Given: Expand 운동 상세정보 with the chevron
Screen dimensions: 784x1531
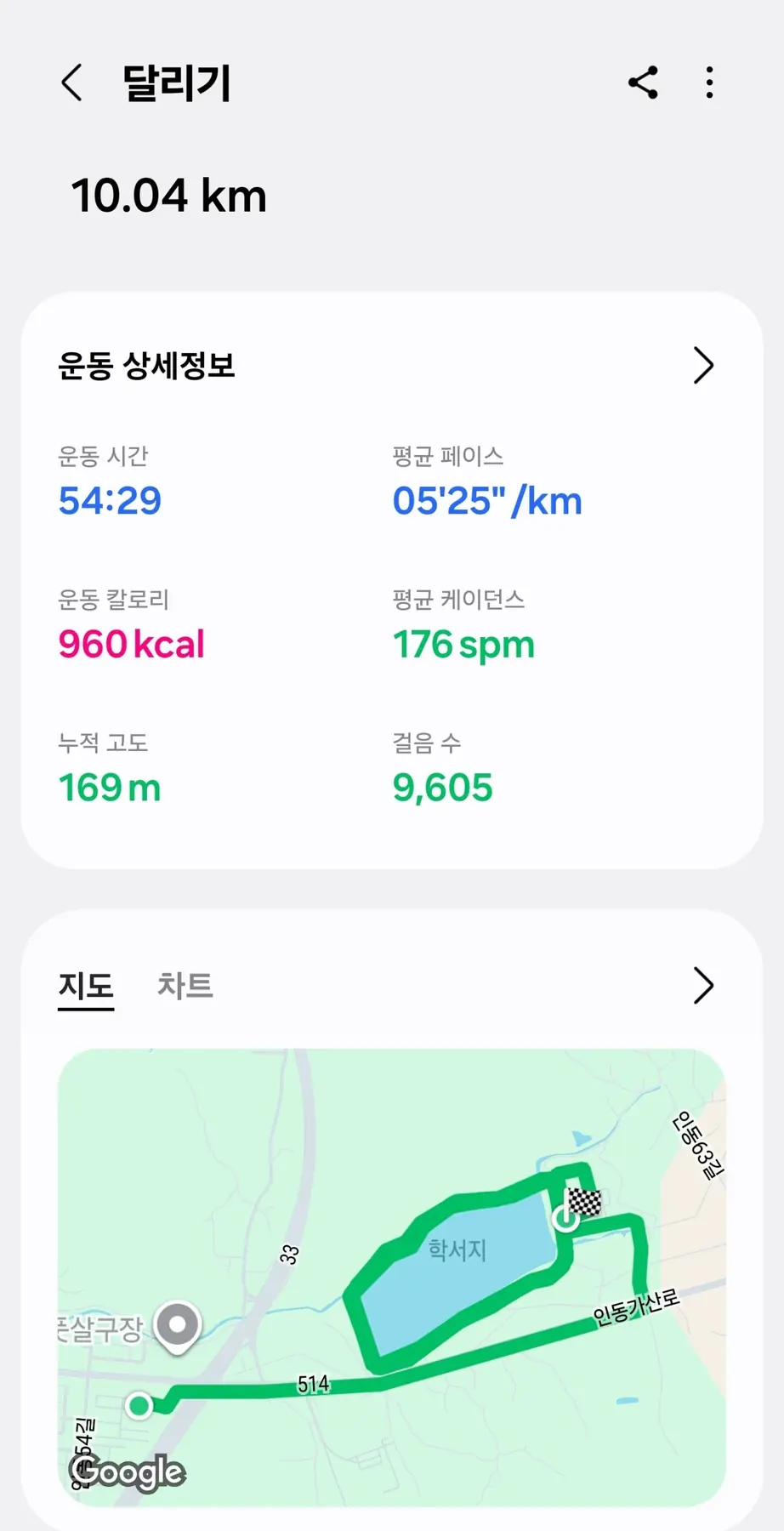Looking at the screenshot, I should pyautogui.click(x=702, y=366).
